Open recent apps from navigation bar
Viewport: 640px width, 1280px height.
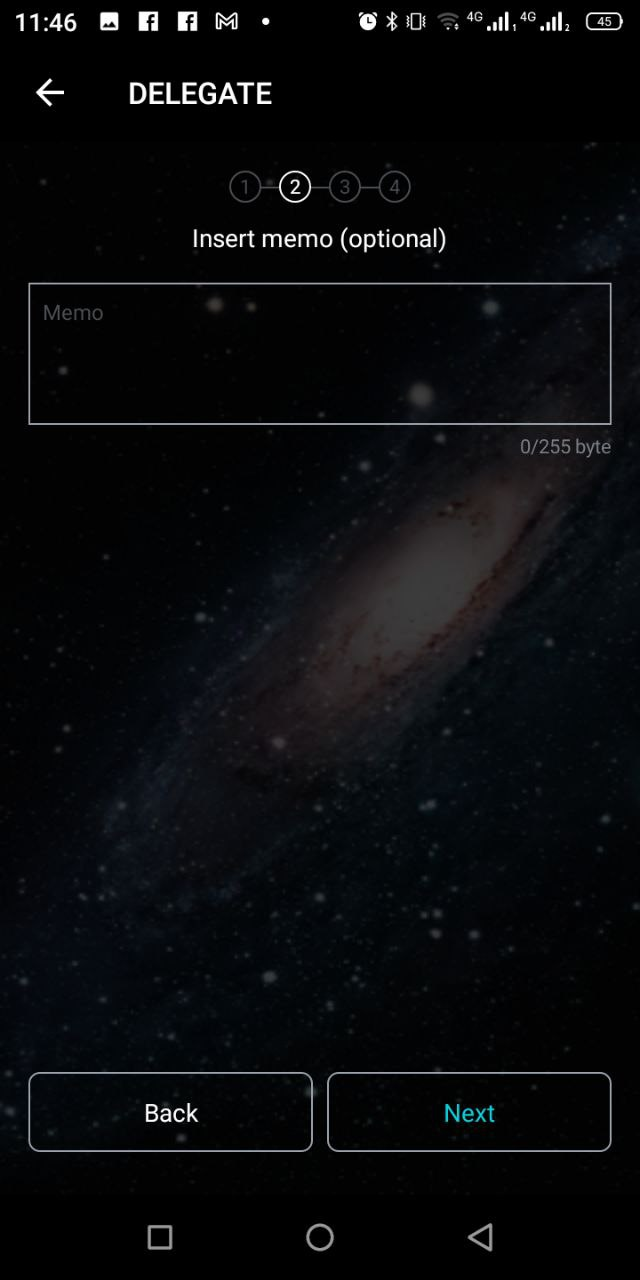tap(160, 1237)
